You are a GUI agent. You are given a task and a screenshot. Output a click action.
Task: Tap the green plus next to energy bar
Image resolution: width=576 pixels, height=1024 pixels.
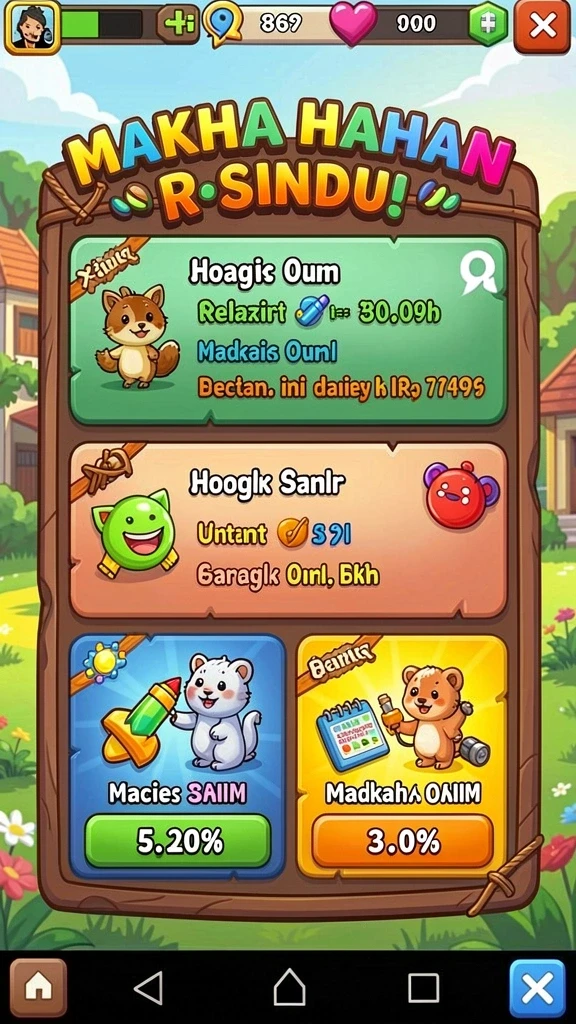[178, 24]
